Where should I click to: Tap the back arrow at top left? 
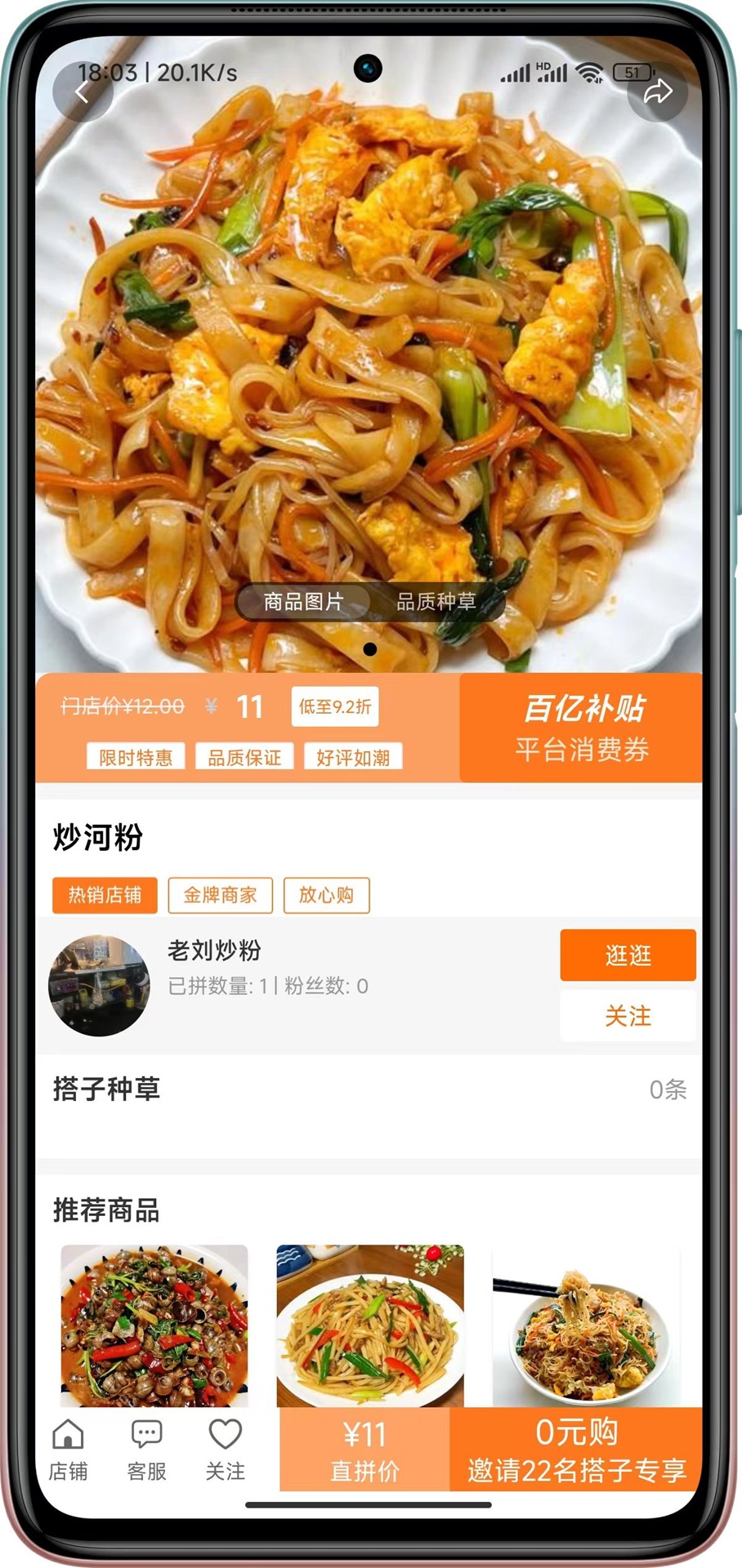click(x=82, y=92)
